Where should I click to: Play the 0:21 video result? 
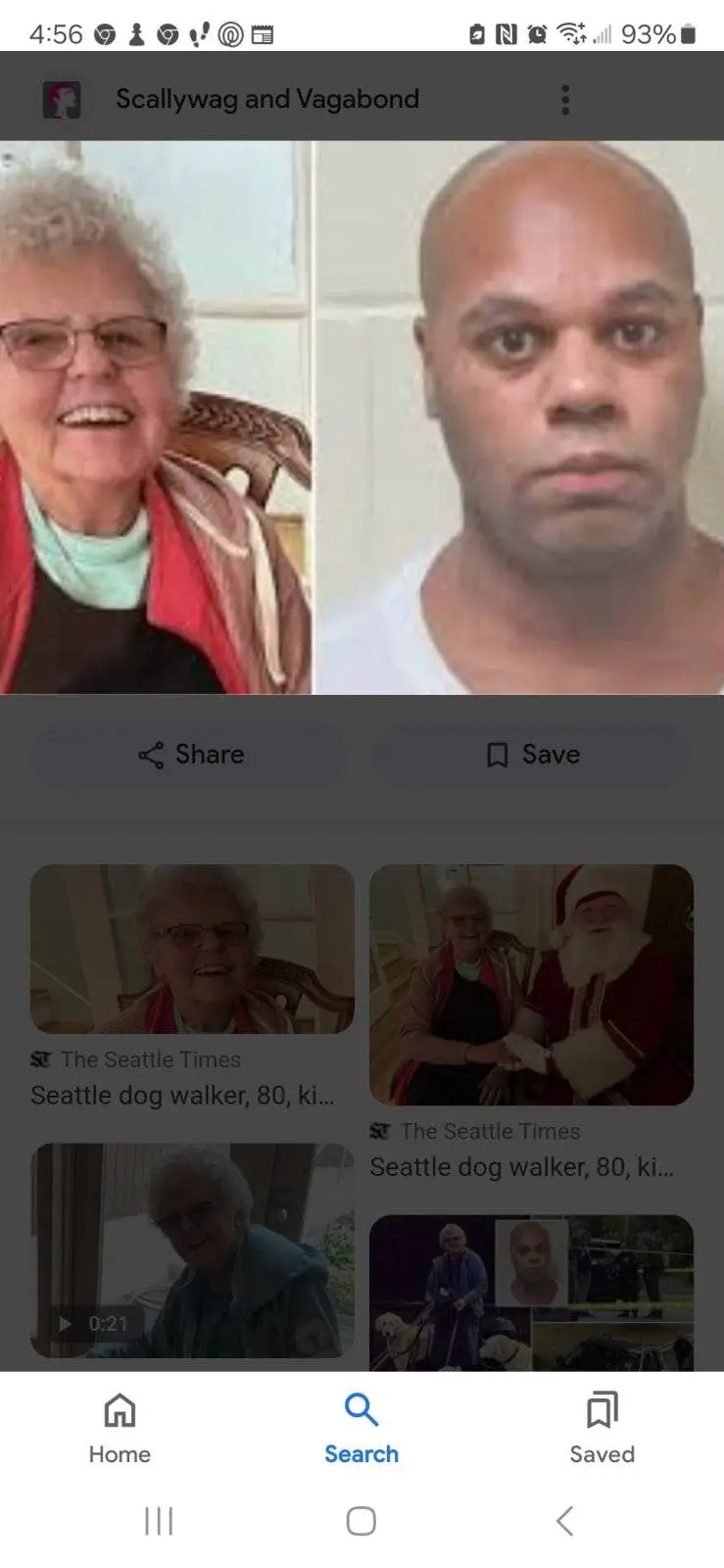tap(192, 1250)
